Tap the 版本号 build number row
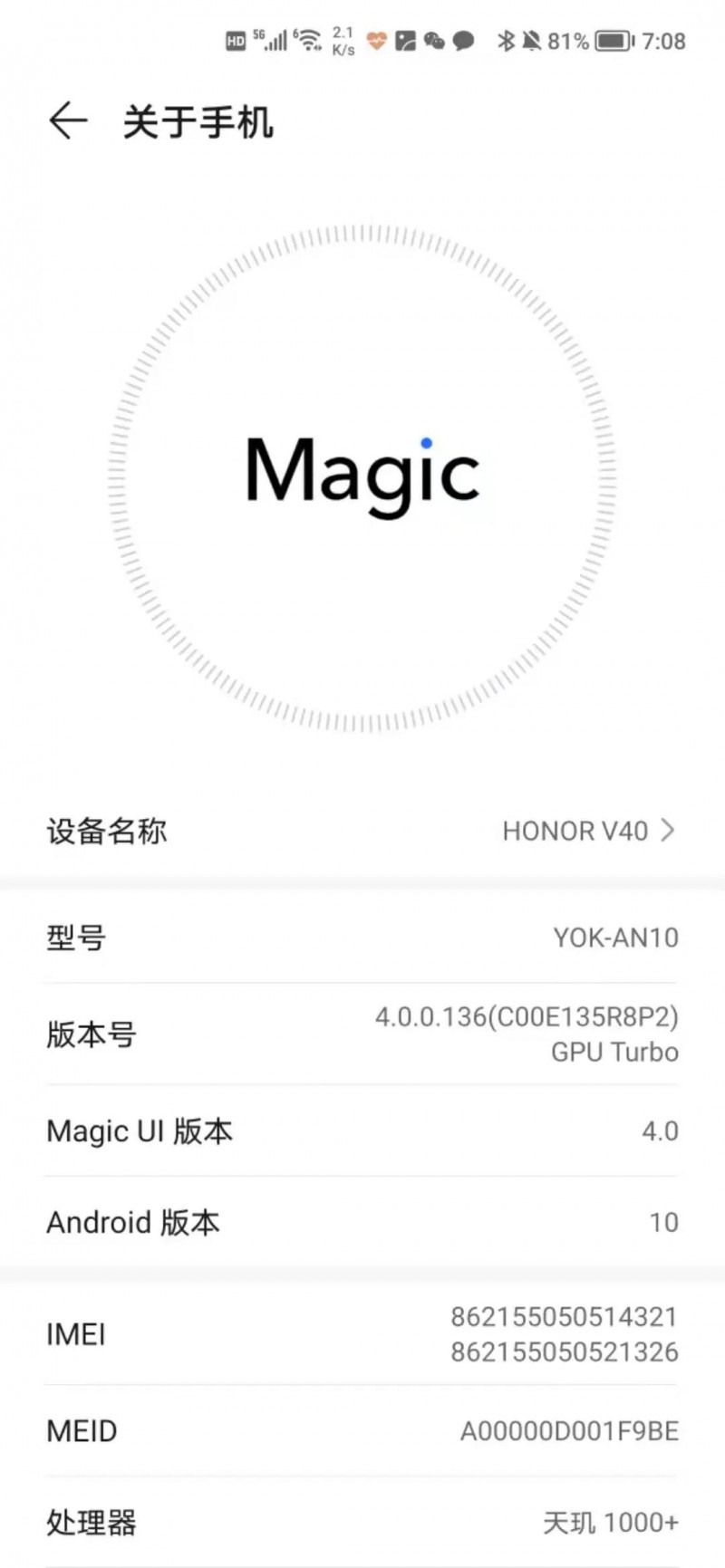The height and width of the screenshot is (1568, 725). pos(362,1034)
